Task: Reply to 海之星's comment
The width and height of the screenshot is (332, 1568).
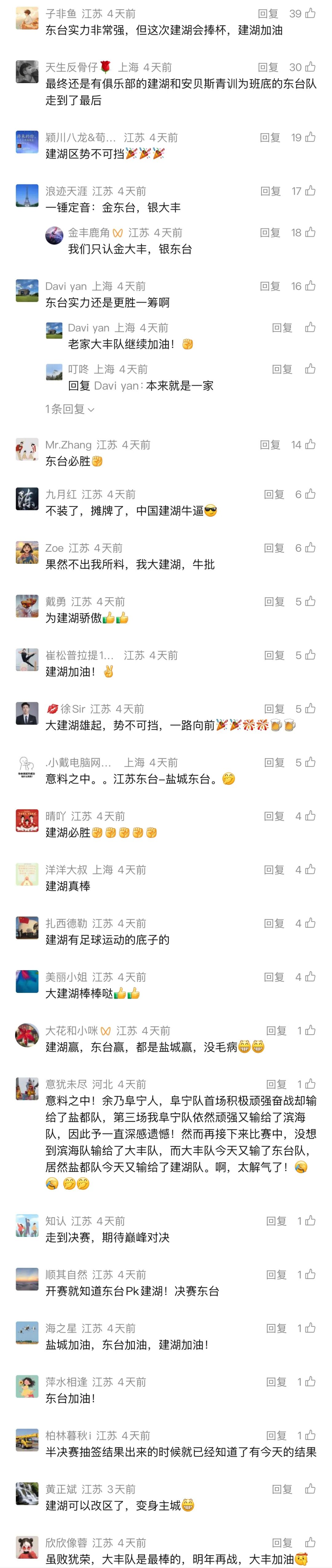Action: [x=276, y=1328]
